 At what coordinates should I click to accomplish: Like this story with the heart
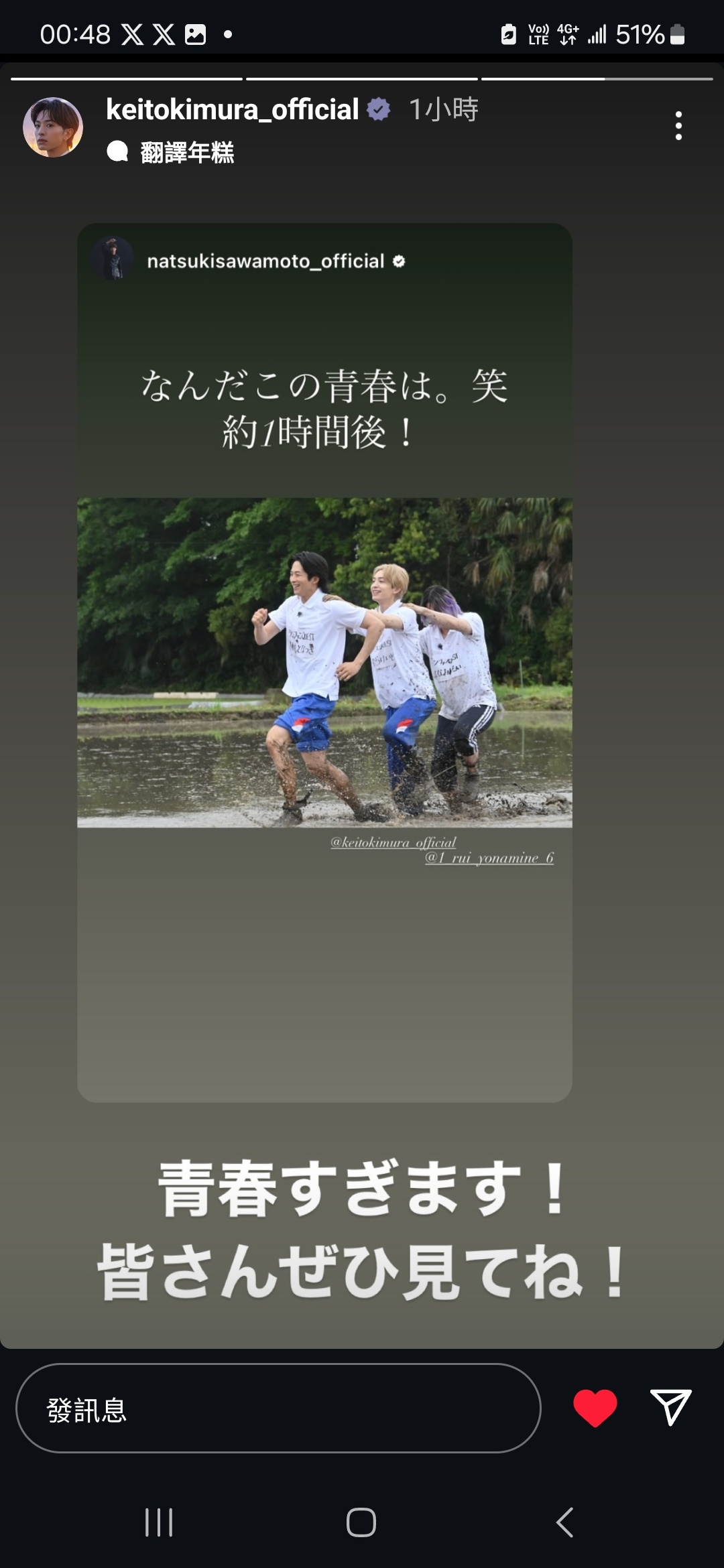[595, 1408]
